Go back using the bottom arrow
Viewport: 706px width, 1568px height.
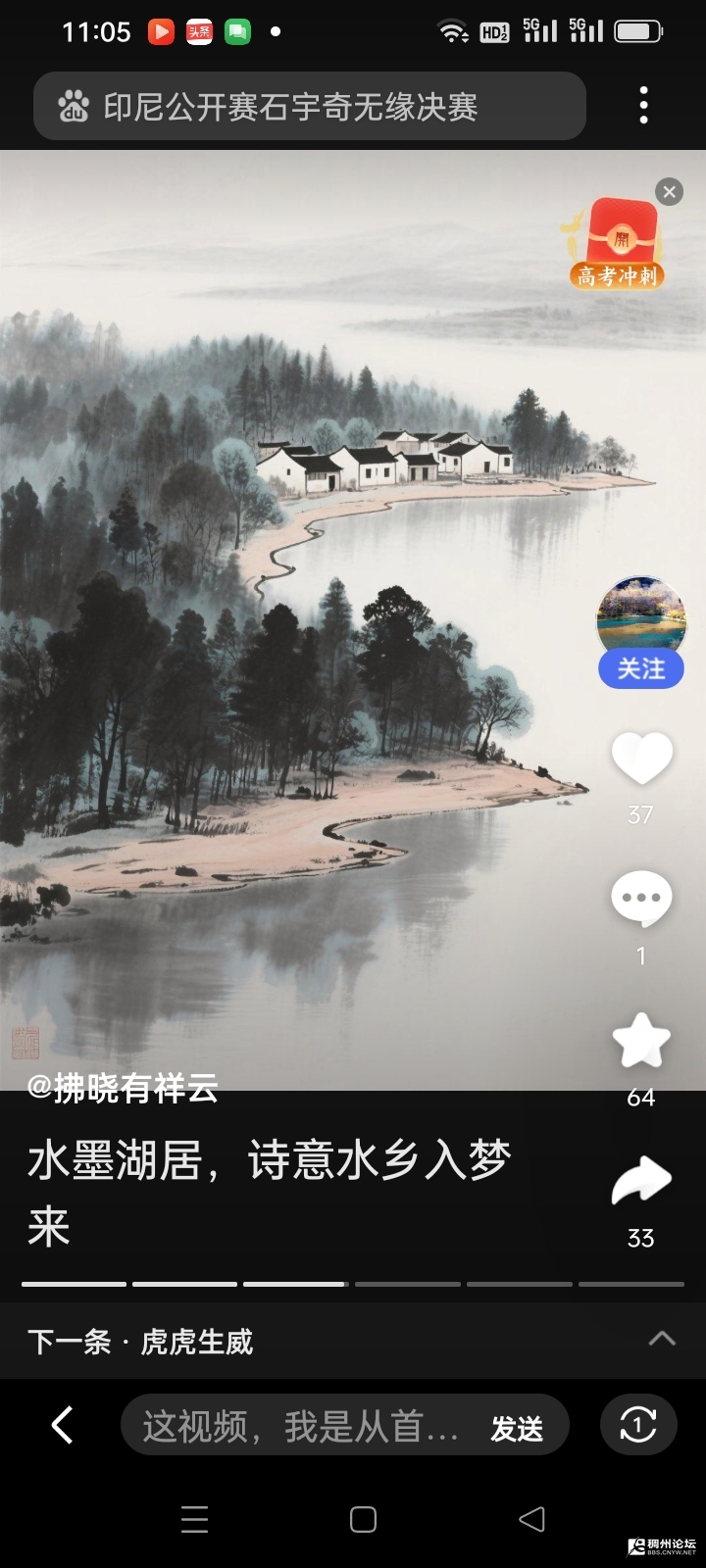tap(63, 1425)
